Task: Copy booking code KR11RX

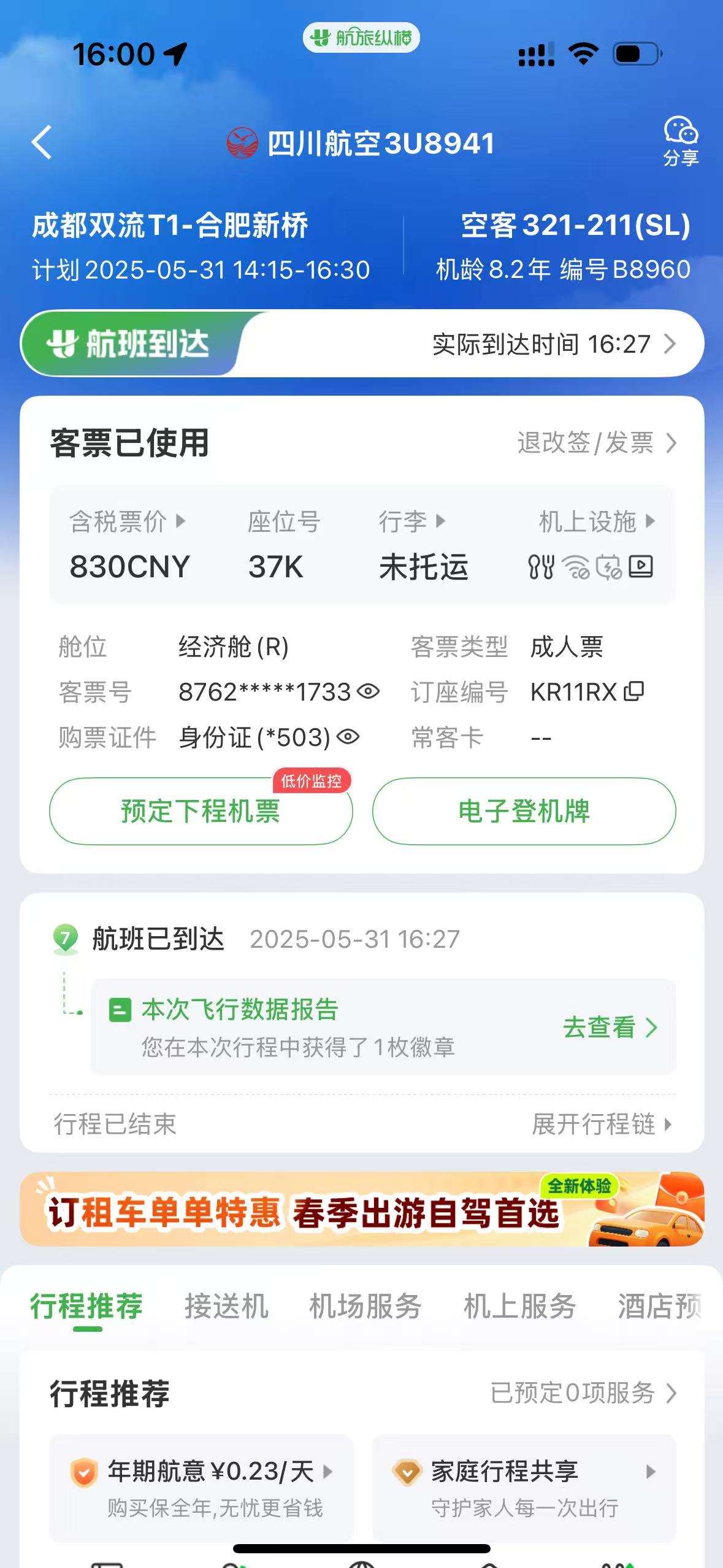Action: (x=633, y=691)
